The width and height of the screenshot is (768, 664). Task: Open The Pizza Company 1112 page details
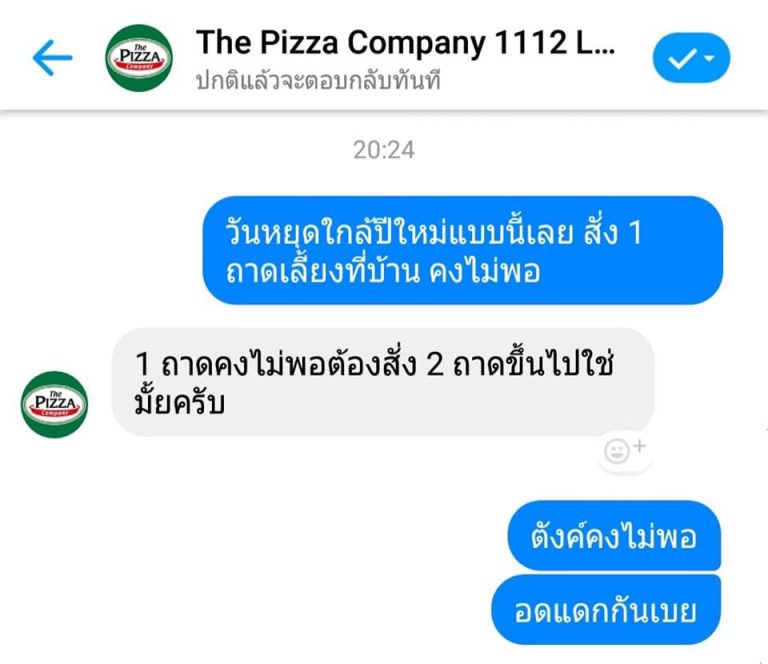tap(404, 43)
